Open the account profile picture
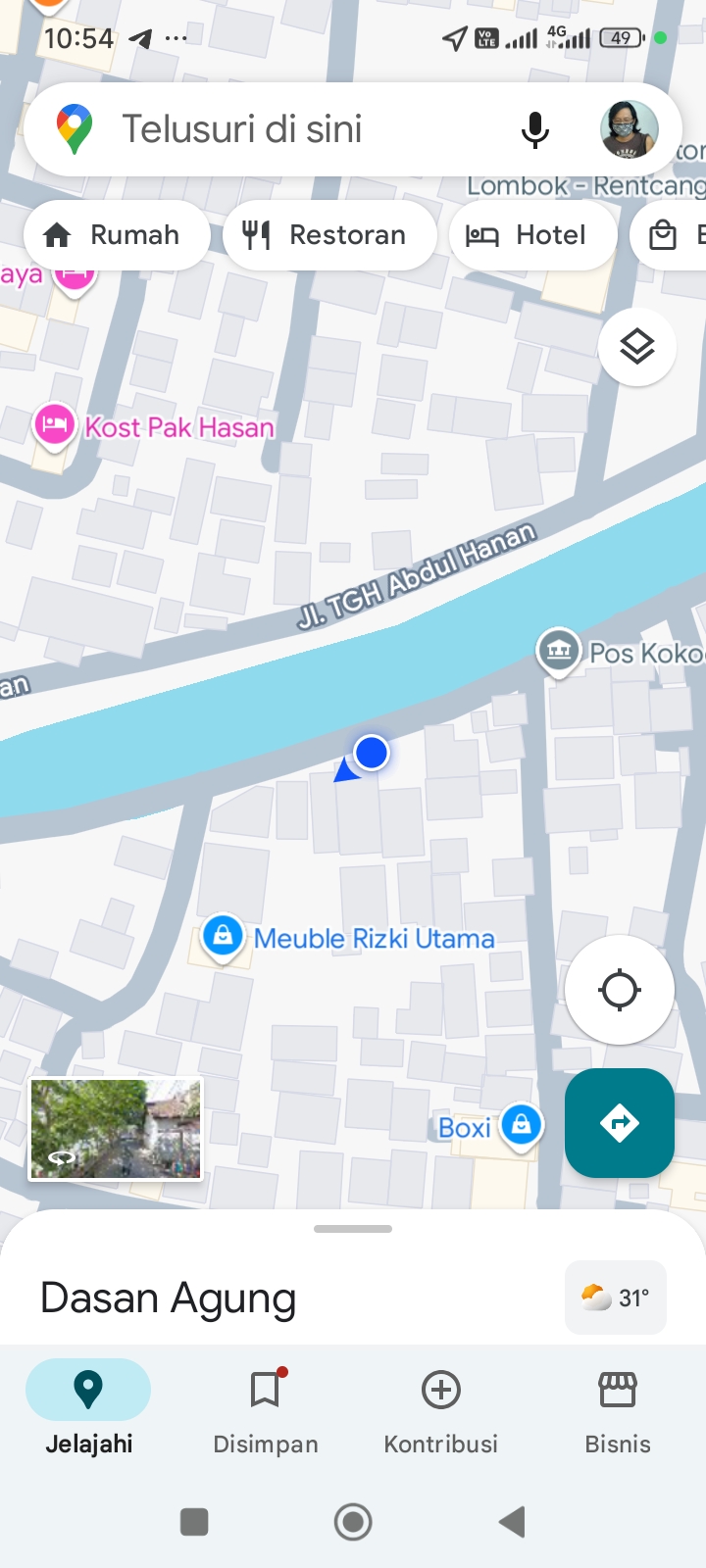 click(629, 129)
